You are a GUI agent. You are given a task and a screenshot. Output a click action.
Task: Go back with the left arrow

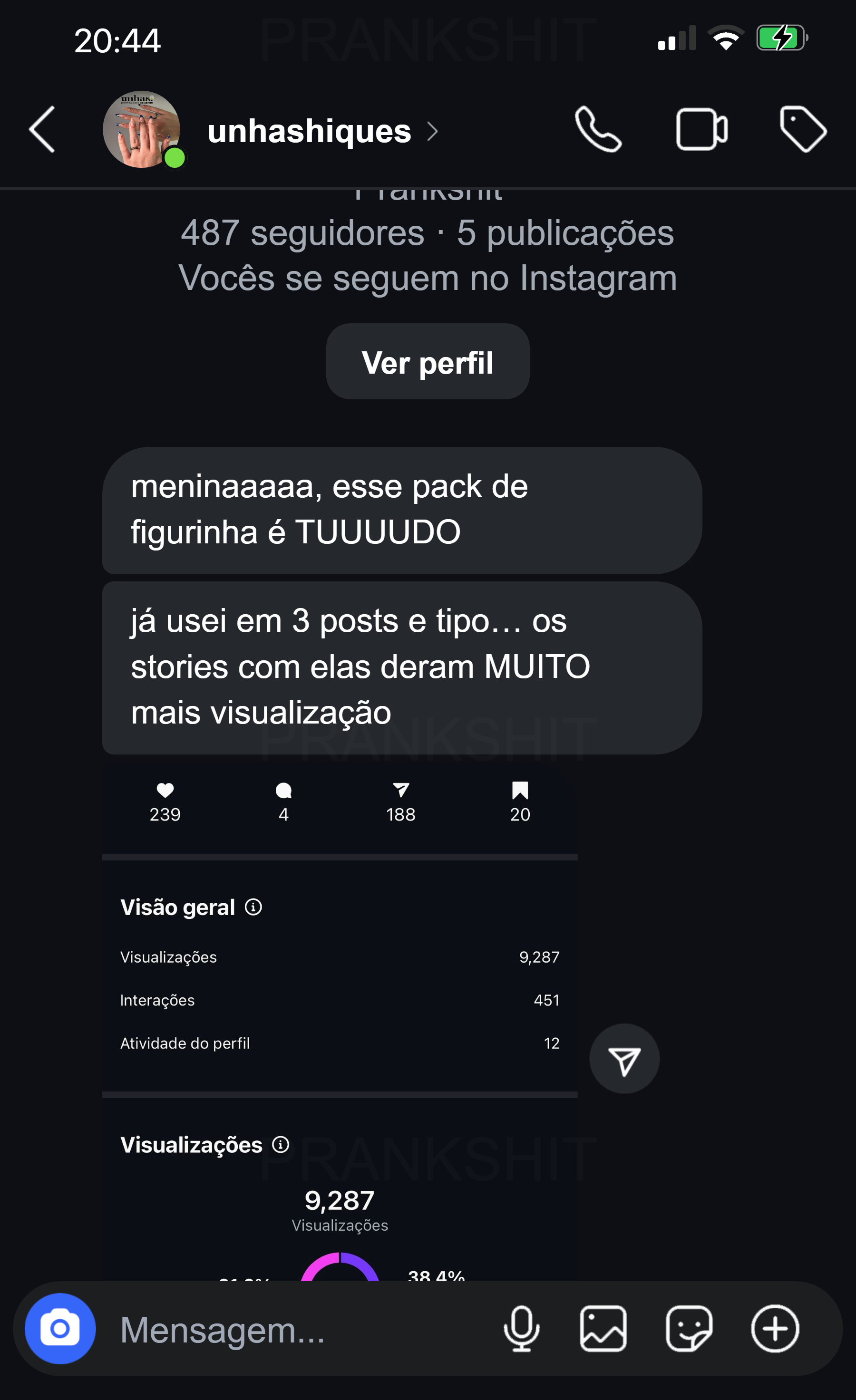point(41,130)
